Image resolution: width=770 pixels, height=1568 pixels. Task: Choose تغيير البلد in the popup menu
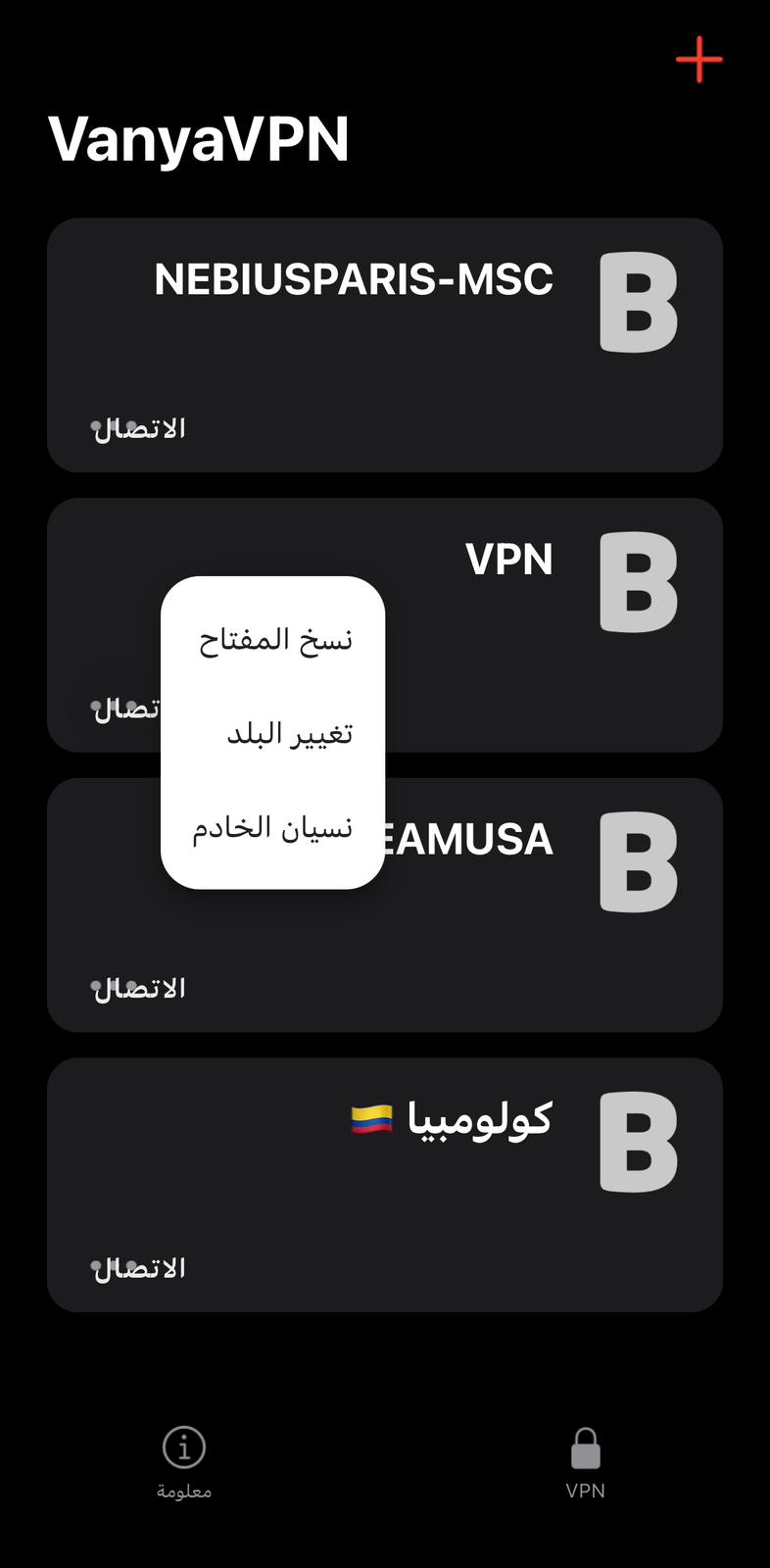(271, 732)
